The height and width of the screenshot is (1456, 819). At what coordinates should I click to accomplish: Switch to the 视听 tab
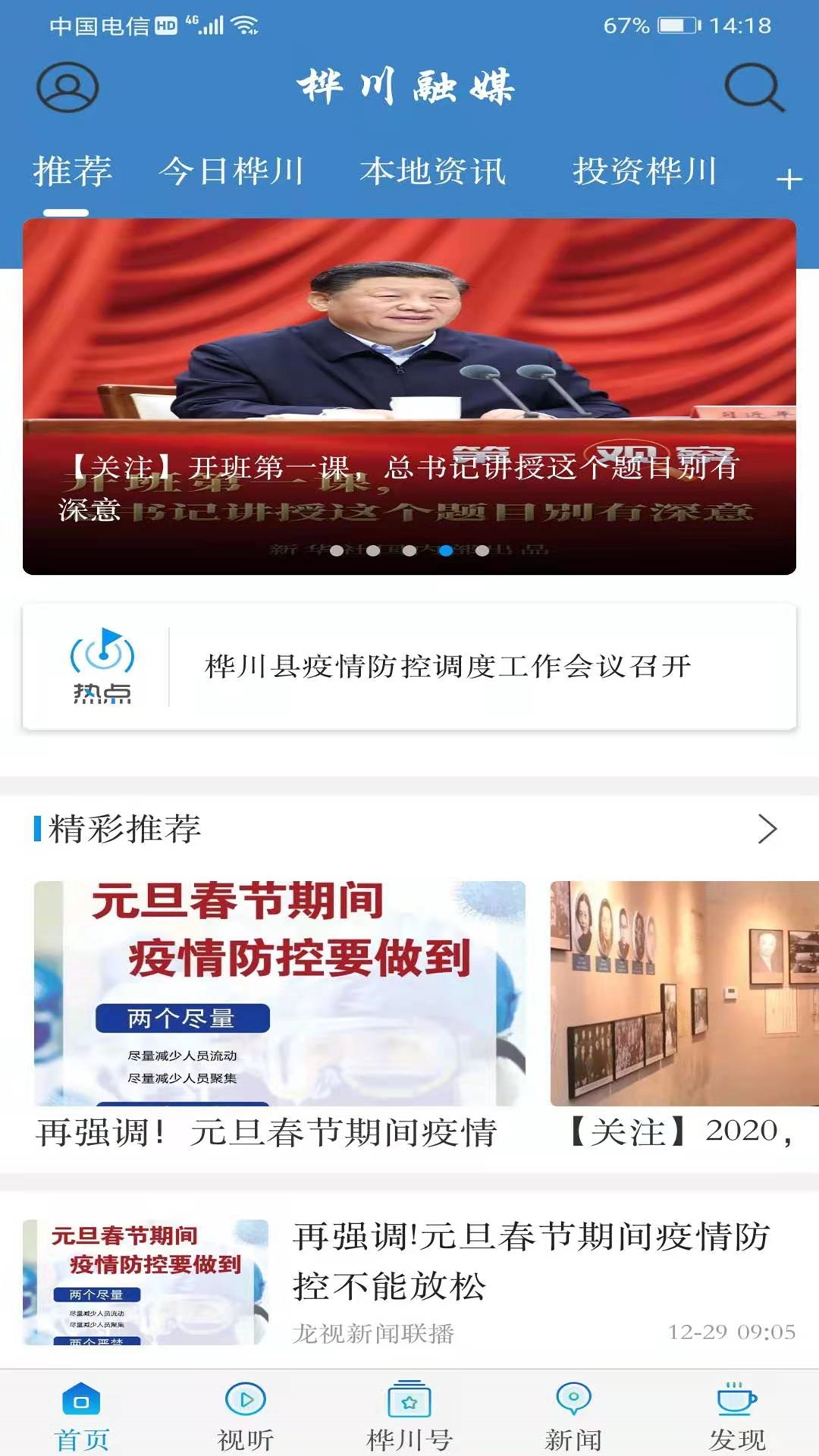(x=246, y=1415)
